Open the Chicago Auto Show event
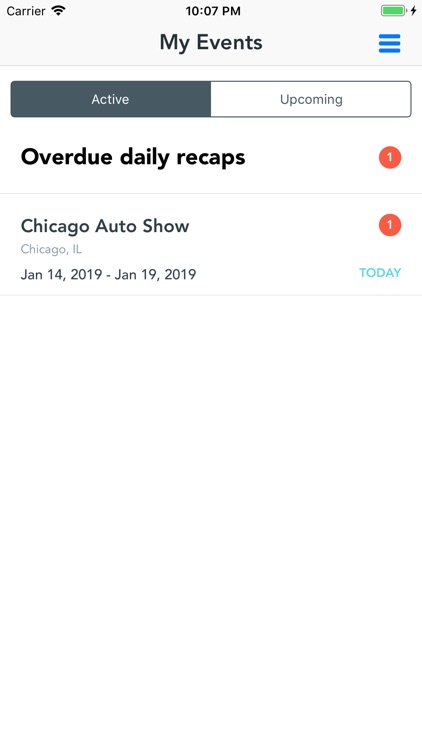The width and height of the screenshot is (422, 750). 211,245
